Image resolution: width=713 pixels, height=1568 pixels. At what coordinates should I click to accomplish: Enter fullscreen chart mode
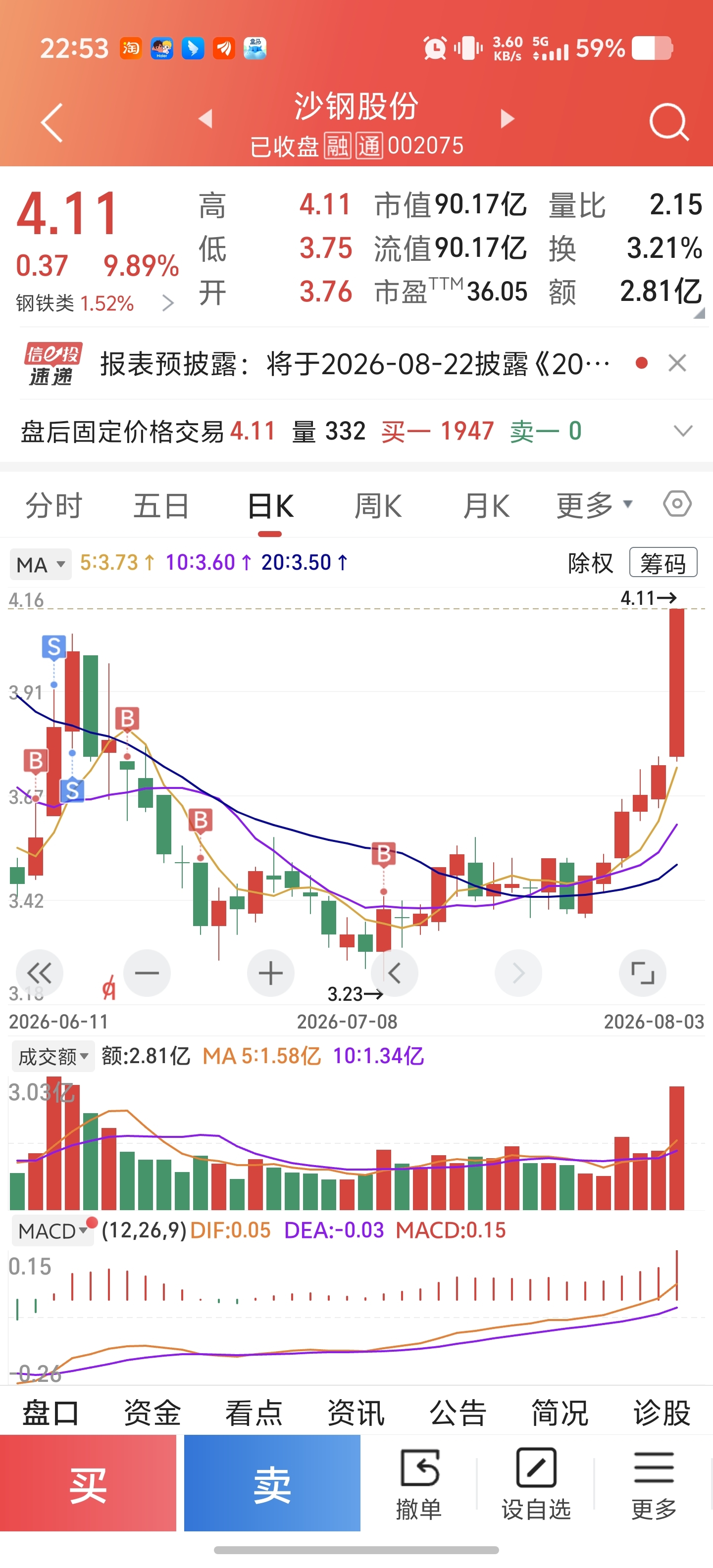pos(642,973)
